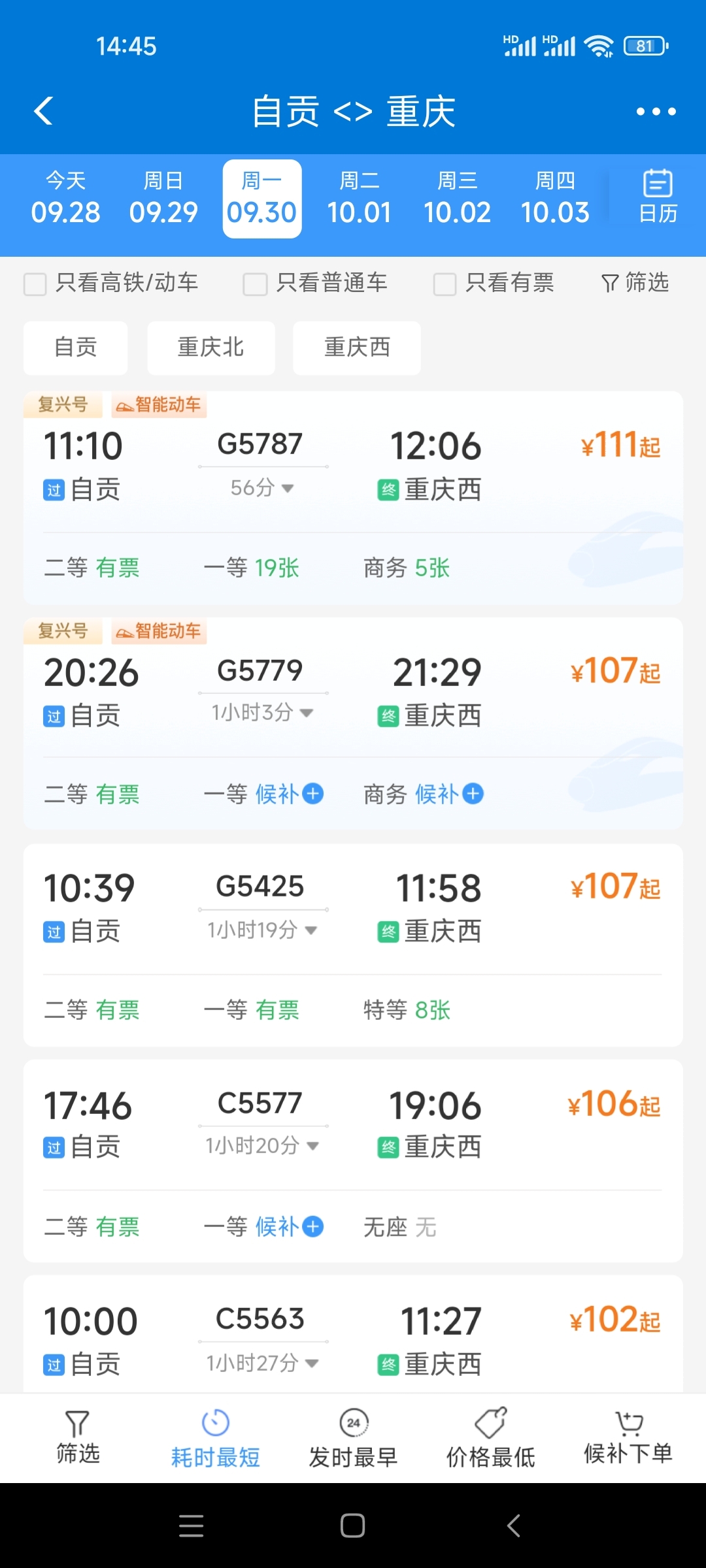Filter by the 重庆北 station chip
Viewport: 706px width, 1568px height.
coord(211,348)
